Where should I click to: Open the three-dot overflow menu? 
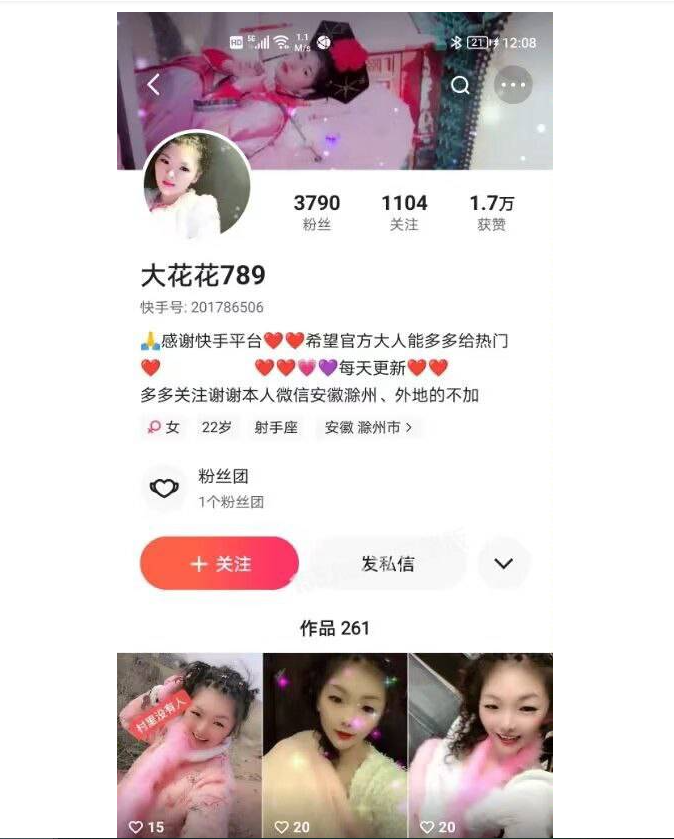pos(513,85)
